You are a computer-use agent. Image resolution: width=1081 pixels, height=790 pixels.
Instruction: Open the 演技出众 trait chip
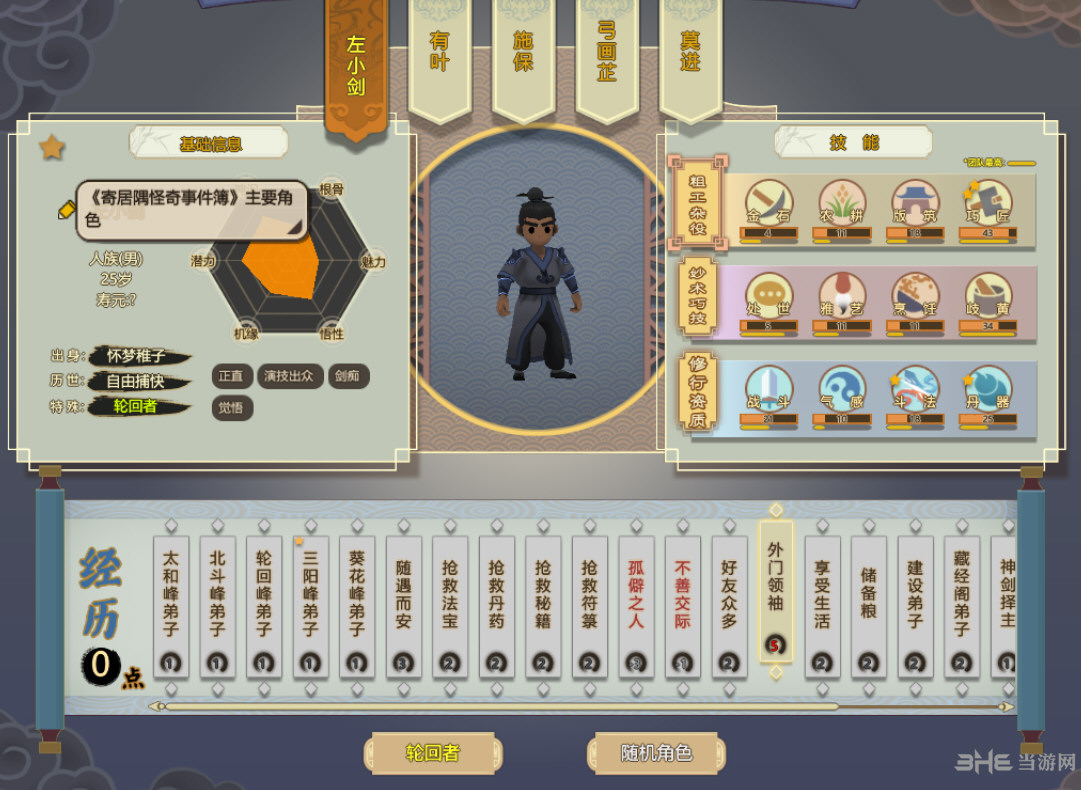[289, 376]
